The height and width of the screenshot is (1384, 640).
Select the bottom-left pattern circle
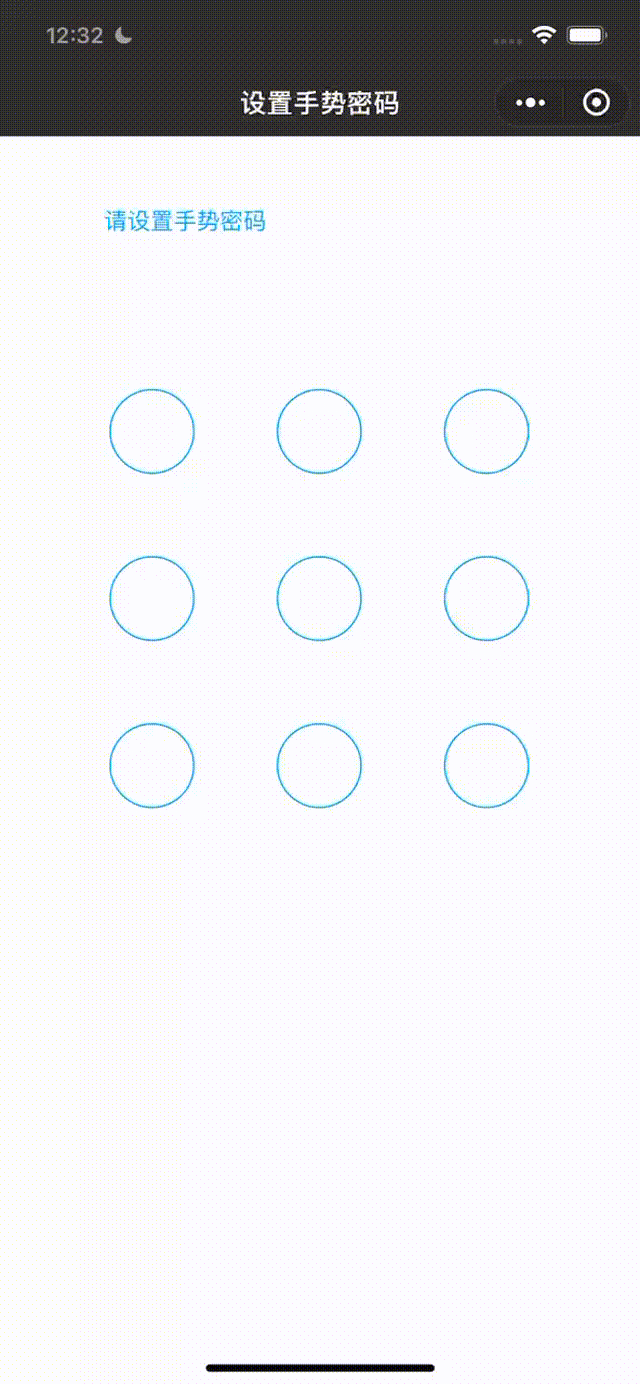152,765
